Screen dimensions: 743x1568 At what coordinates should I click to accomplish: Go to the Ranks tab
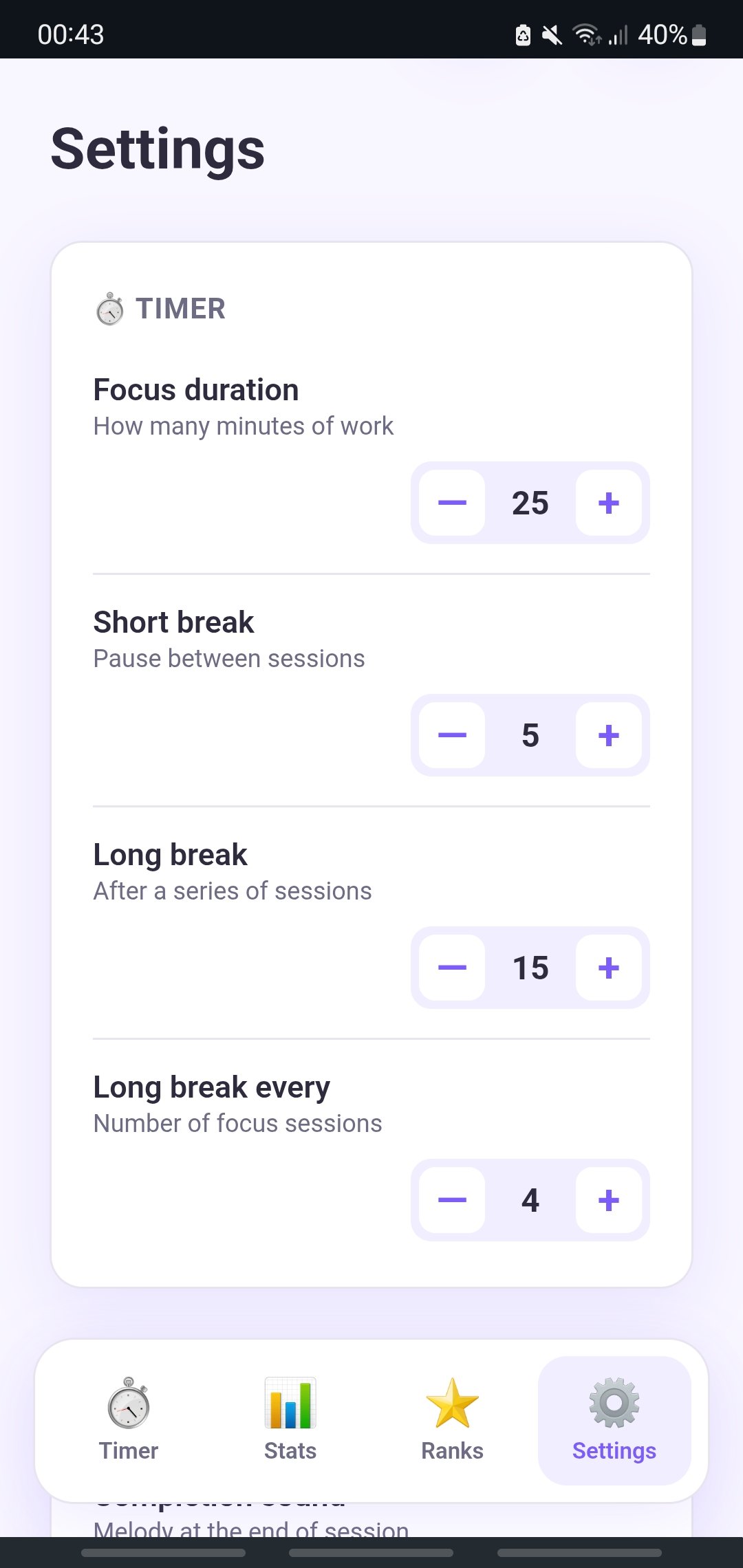(452, 1420)
